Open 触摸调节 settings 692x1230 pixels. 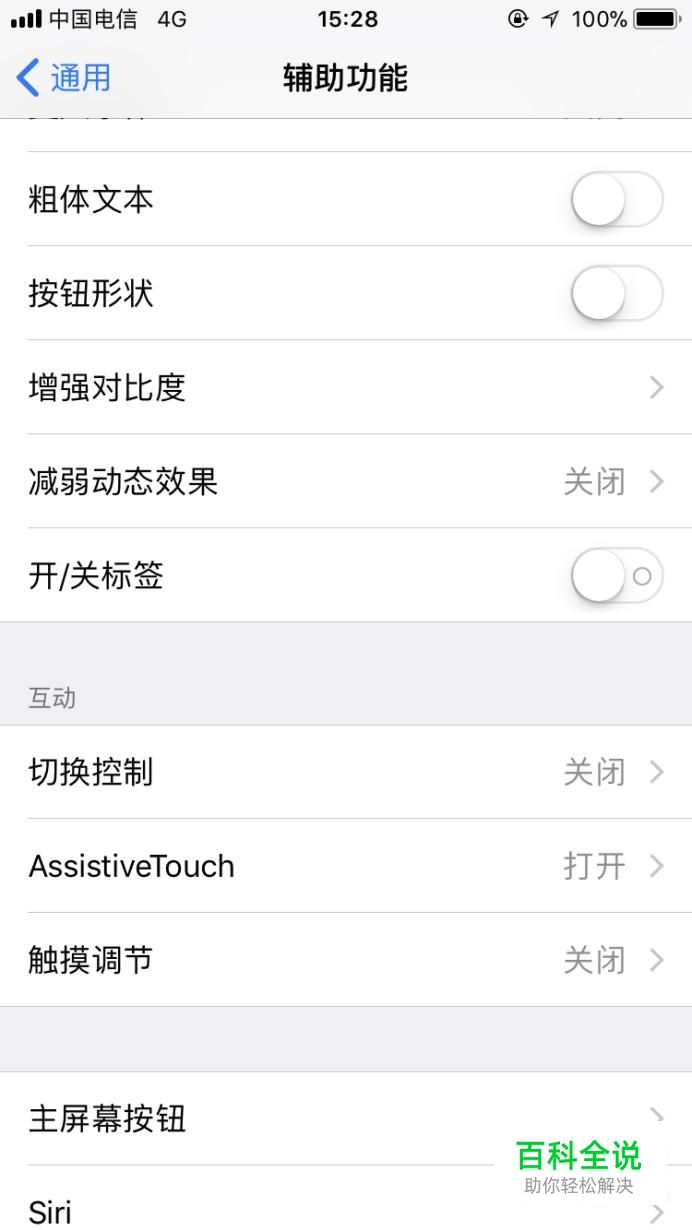tap(346, 960)
